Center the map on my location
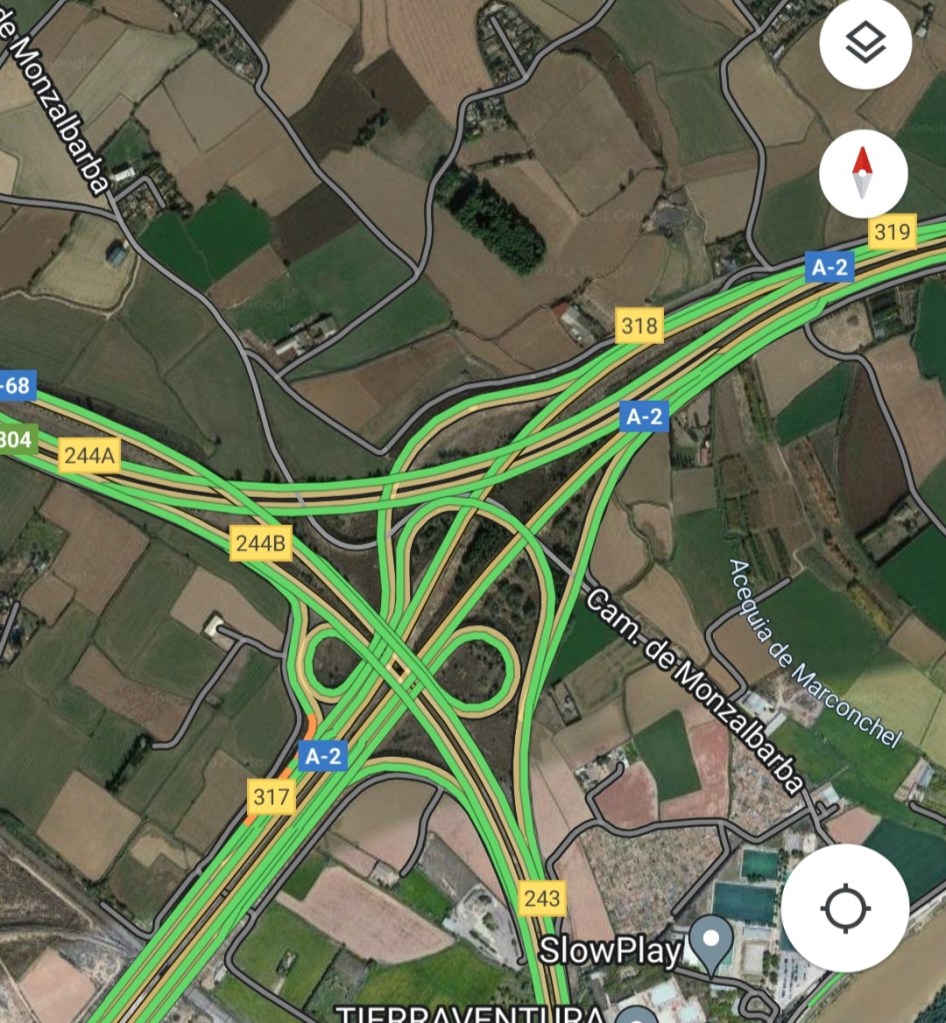Screen dimensions: 946x1023 pyautogui.click(x=845, y=908)
